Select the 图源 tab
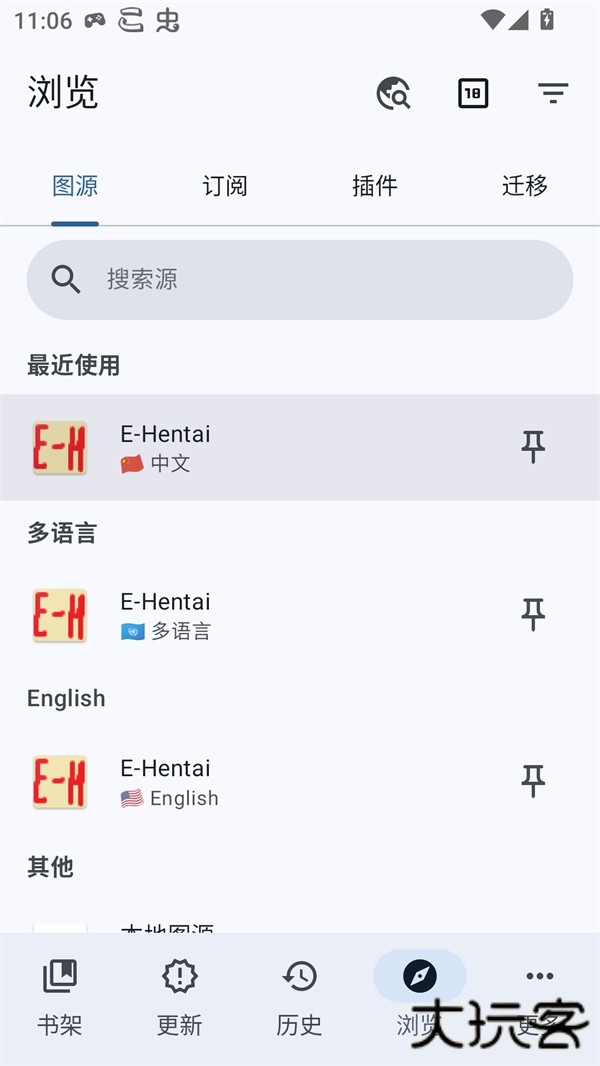Image resolution: width=600 pixels, height=1066 pixels. click(75, 186)
